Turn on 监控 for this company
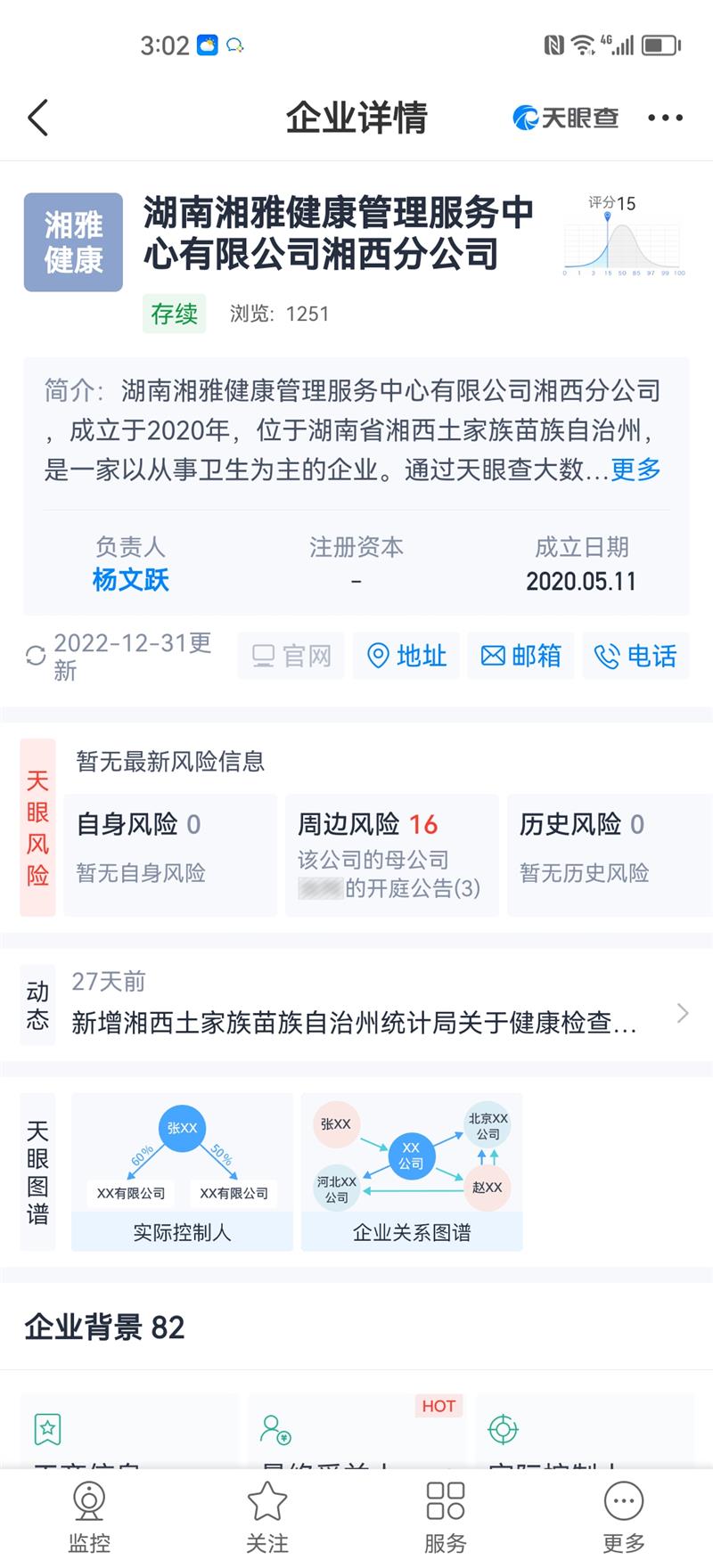Screen dimensions: 713x1568 click(x=89, y=1517)
